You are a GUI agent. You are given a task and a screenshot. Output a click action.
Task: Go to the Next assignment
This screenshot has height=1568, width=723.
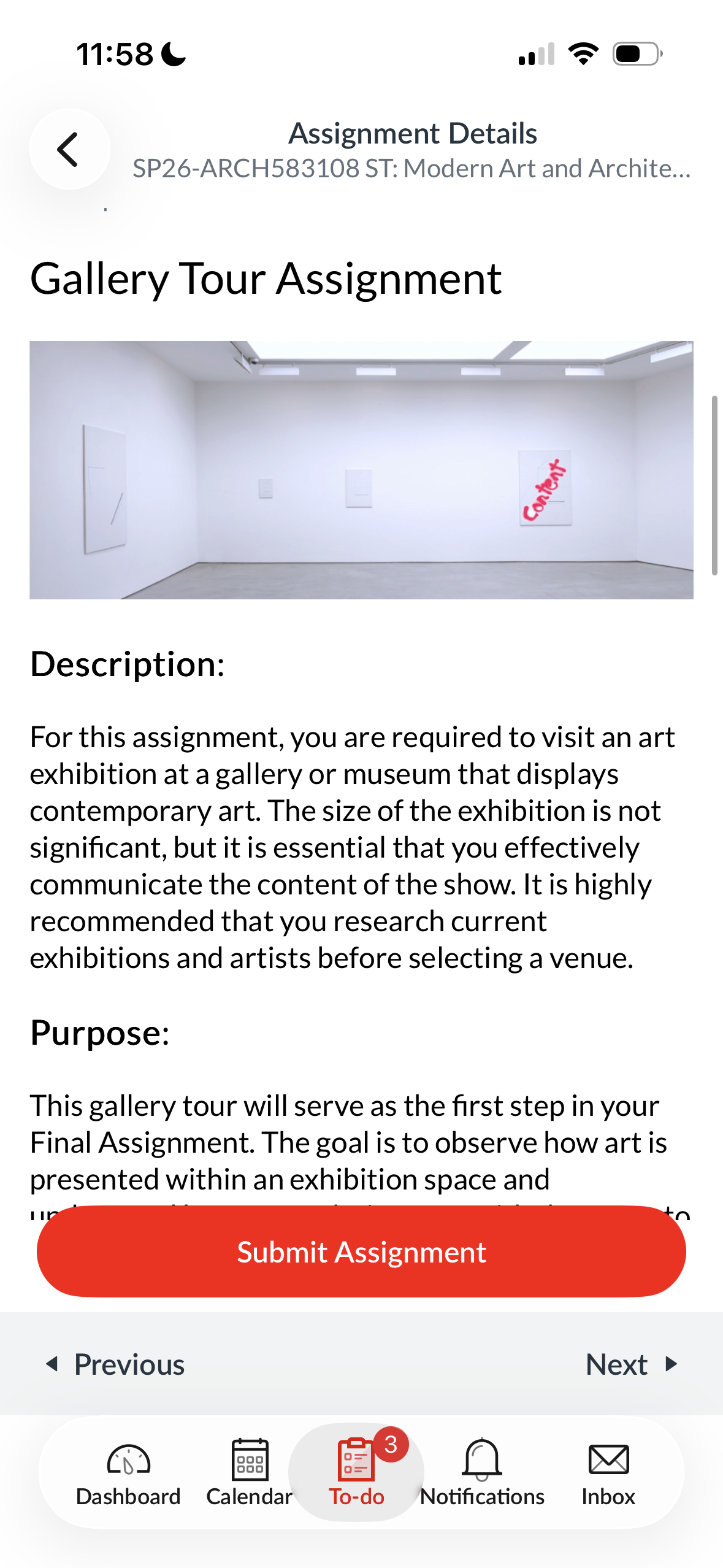(x=632, y=1364)
